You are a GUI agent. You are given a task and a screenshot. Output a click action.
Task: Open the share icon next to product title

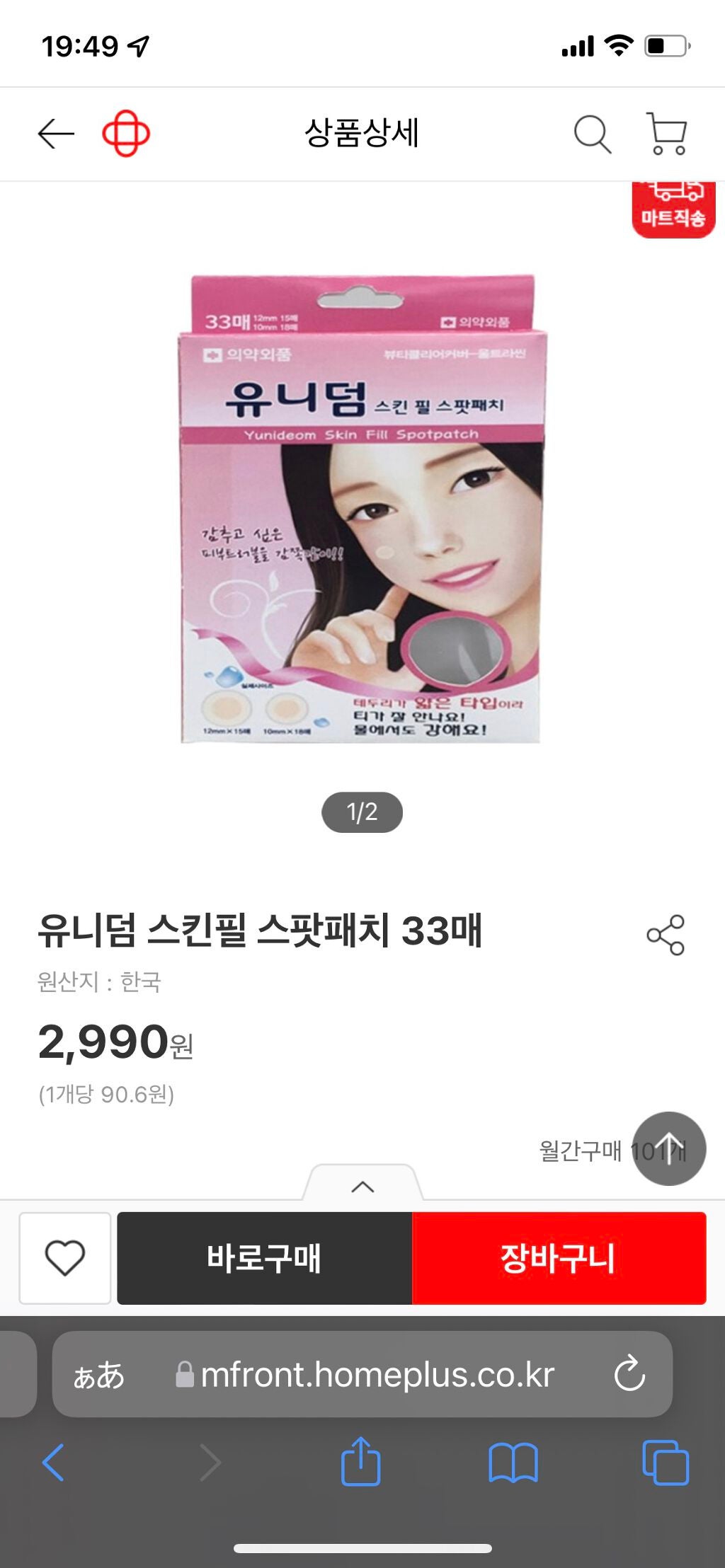[x=666, y=935]
